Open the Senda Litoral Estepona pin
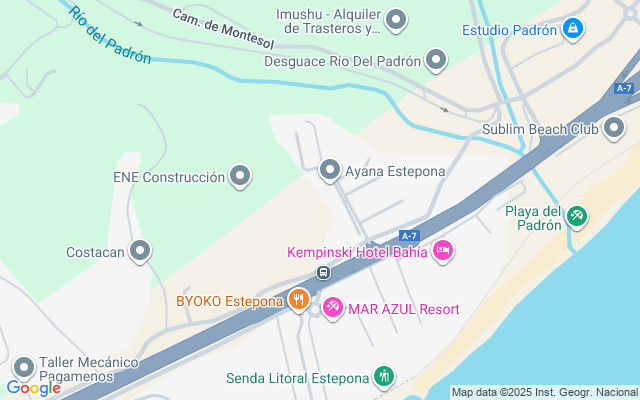Image resolution: width=640 pixels, height=400 pixels. (383, 377)
